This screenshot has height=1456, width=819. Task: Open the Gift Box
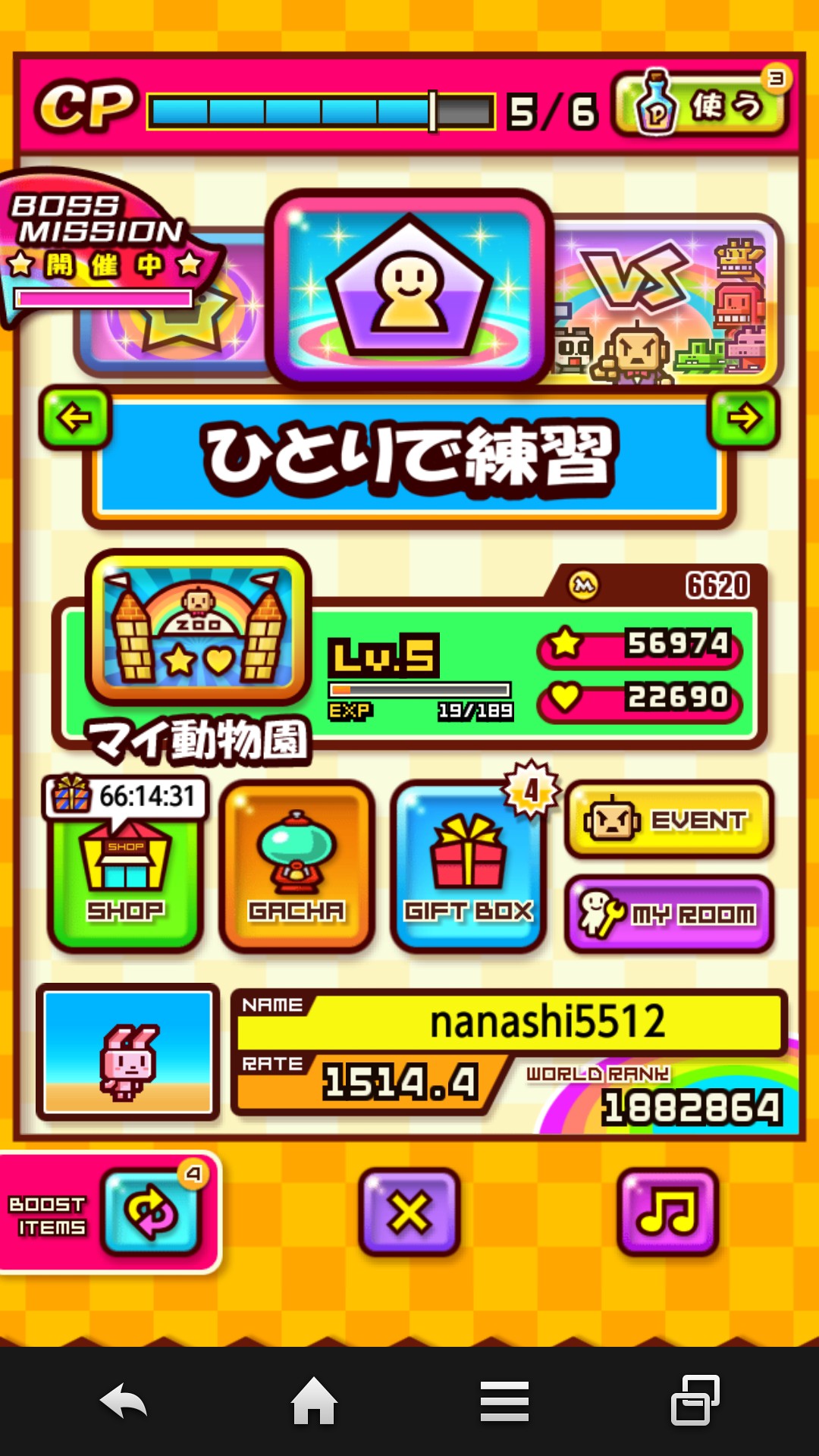point(468,867)
